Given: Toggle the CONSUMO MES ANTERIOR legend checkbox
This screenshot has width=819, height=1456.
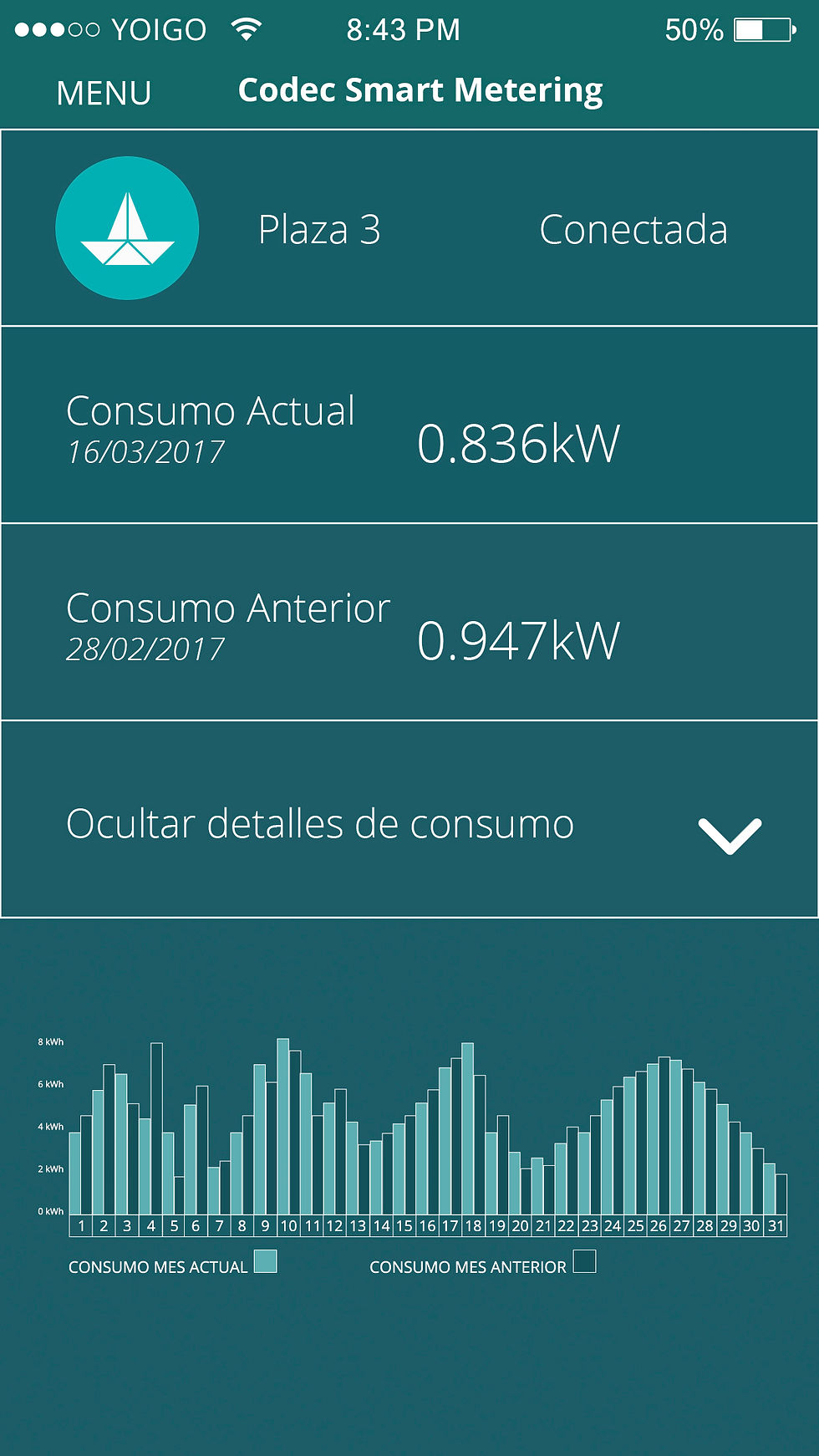Looking at the screenshot, I should 586,1262.
